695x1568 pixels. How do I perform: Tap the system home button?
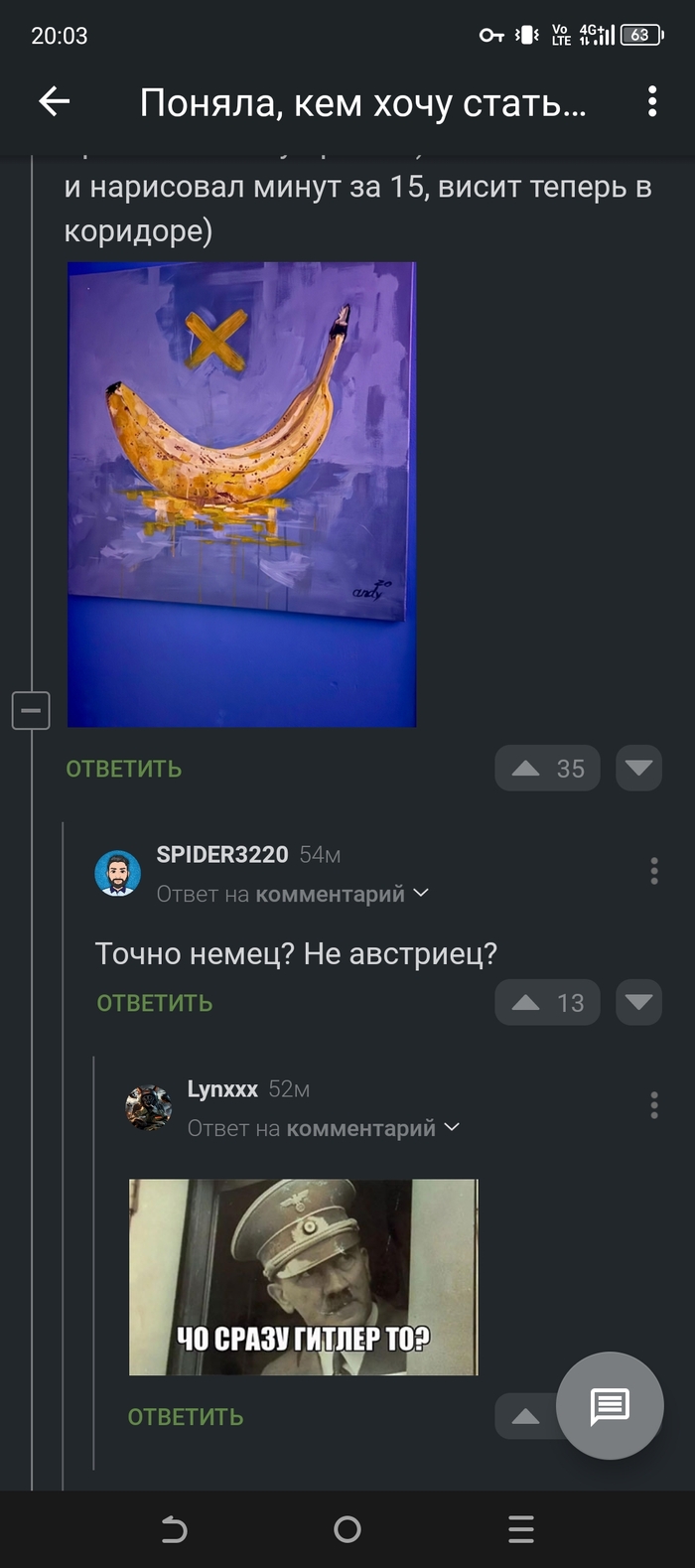click(x=347, y=1529)
